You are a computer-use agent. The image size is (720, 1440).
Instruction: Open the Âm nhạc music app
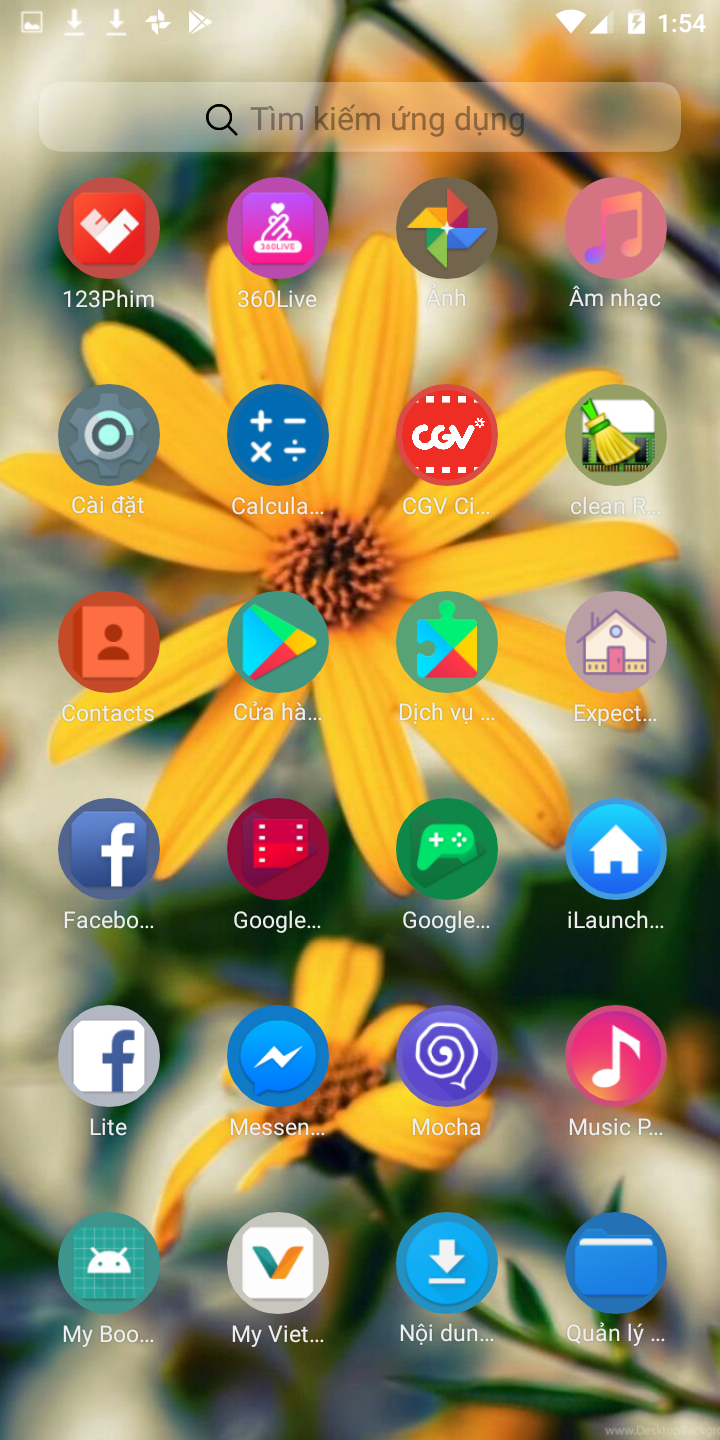click(x=616, y=229)
